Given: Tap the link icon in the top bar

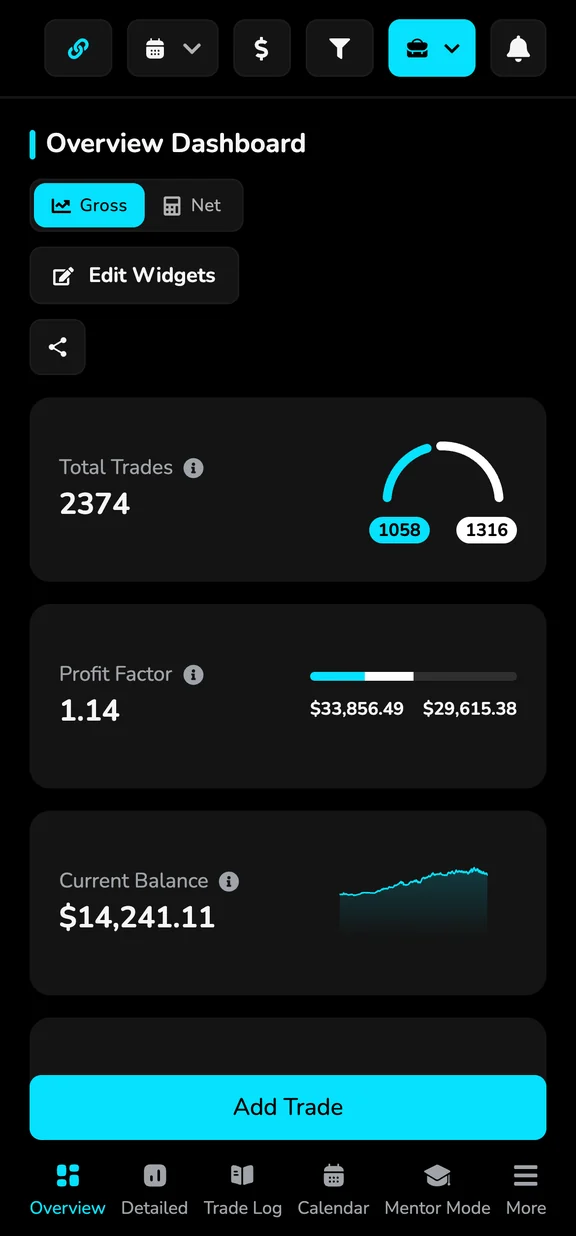Looking at the screenshot, I should tap(78, 48).
